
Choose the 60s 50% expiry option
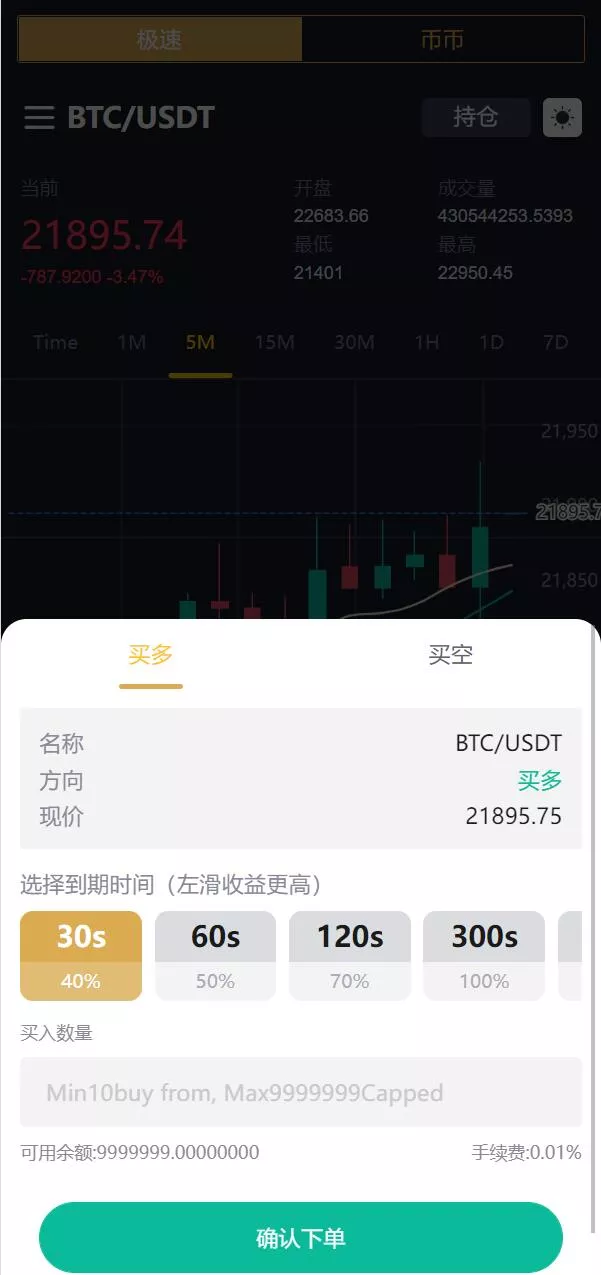point(215,955)
